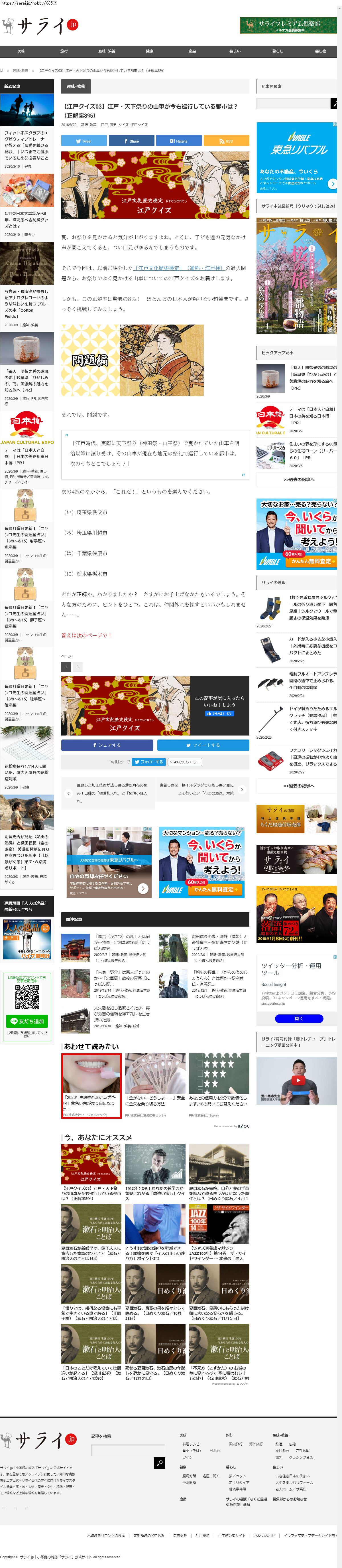Open the RSS feed button
Screen dimensions: 342x1568
tap(226, 141)
